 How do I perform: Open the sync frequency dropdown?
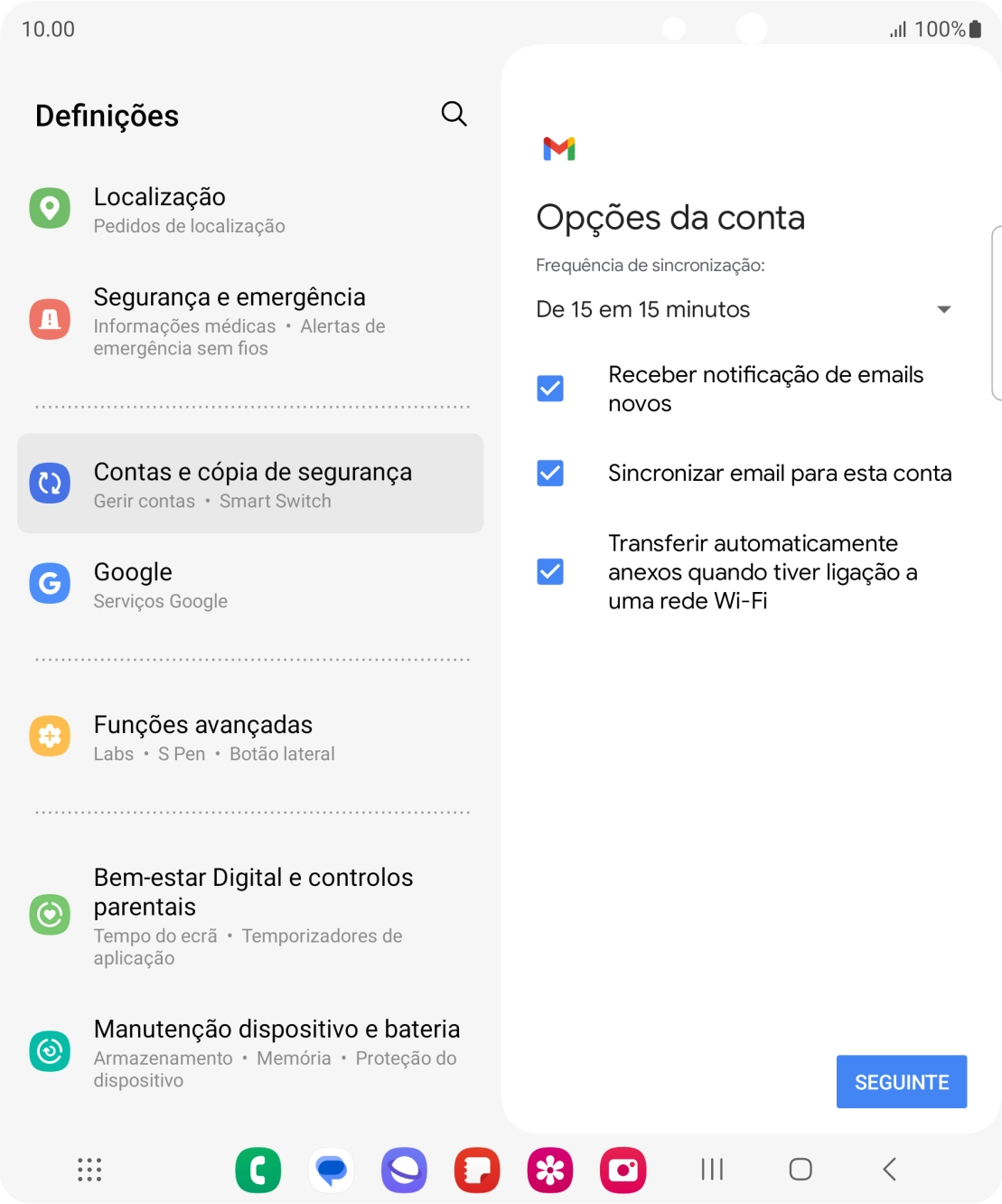[943, 308]
